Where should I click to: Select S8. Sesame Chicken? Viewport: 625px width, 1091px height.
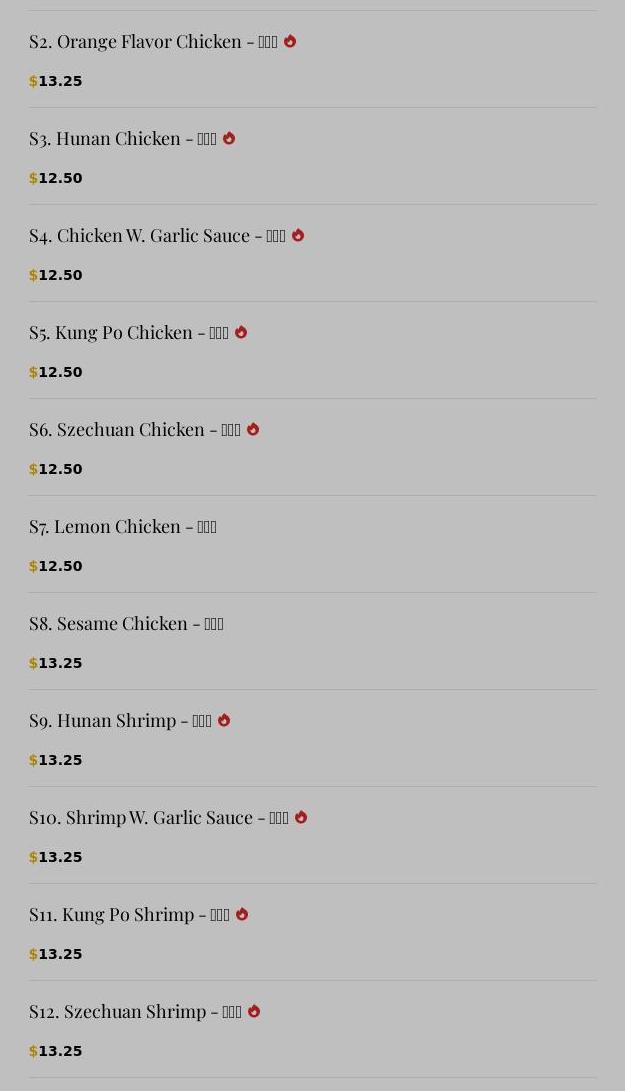126,624
